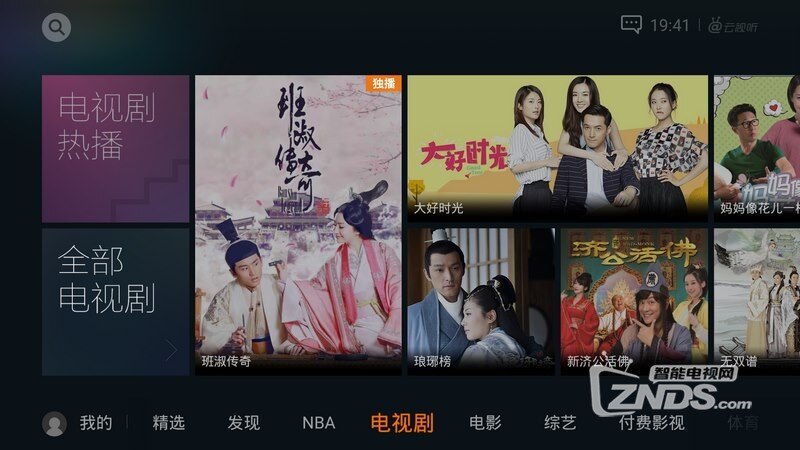Viewport: 800px width, 450px height.
Task: Go to the 付费影视 tab
Action: click(x=651, y=423)
